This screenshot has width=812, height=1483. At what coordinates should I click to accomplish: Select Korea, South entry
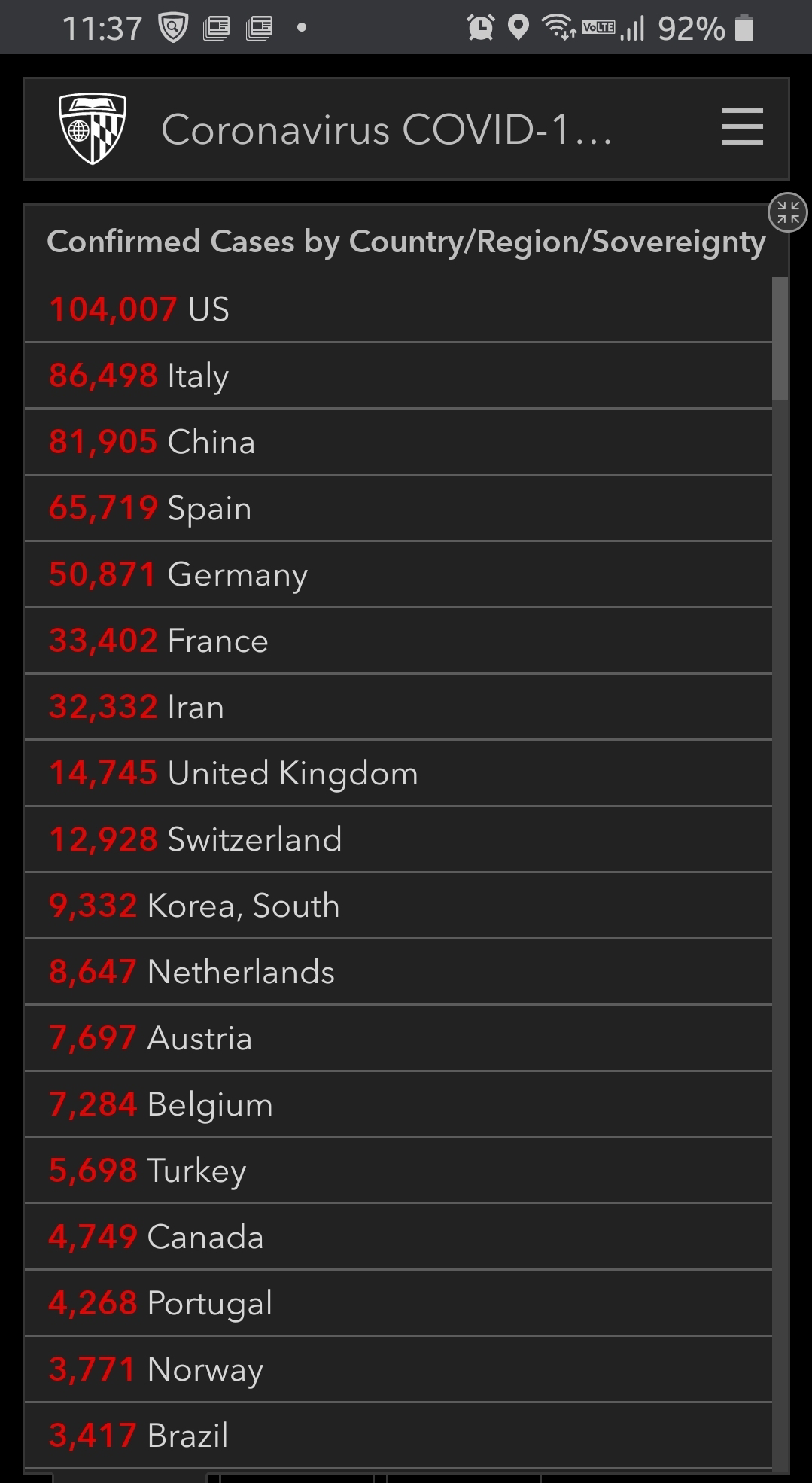pyautogui.click(x=398, y=906)
